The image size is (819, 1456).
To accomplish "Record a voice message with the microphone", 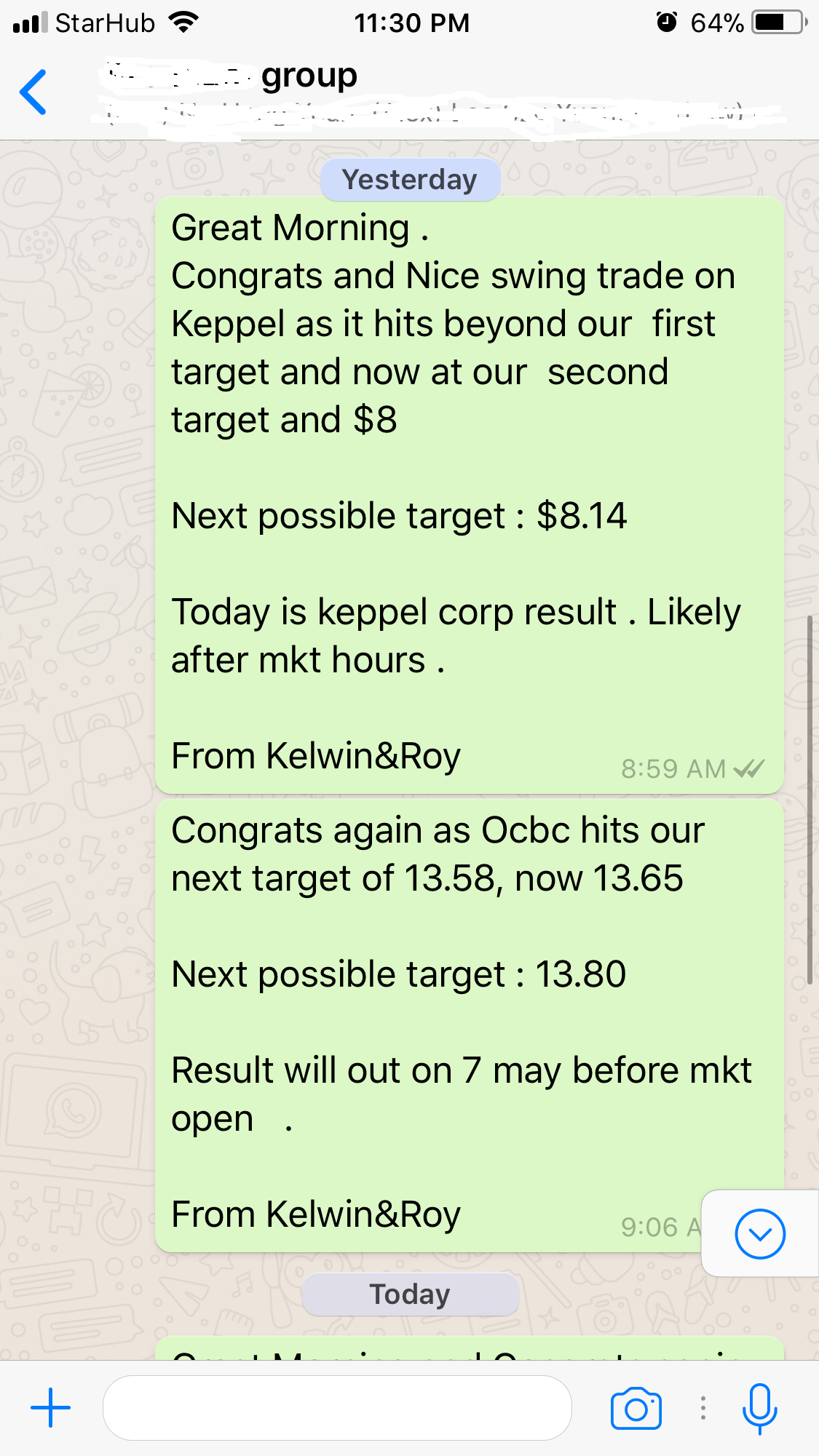I will click(x=760, y=1408).
